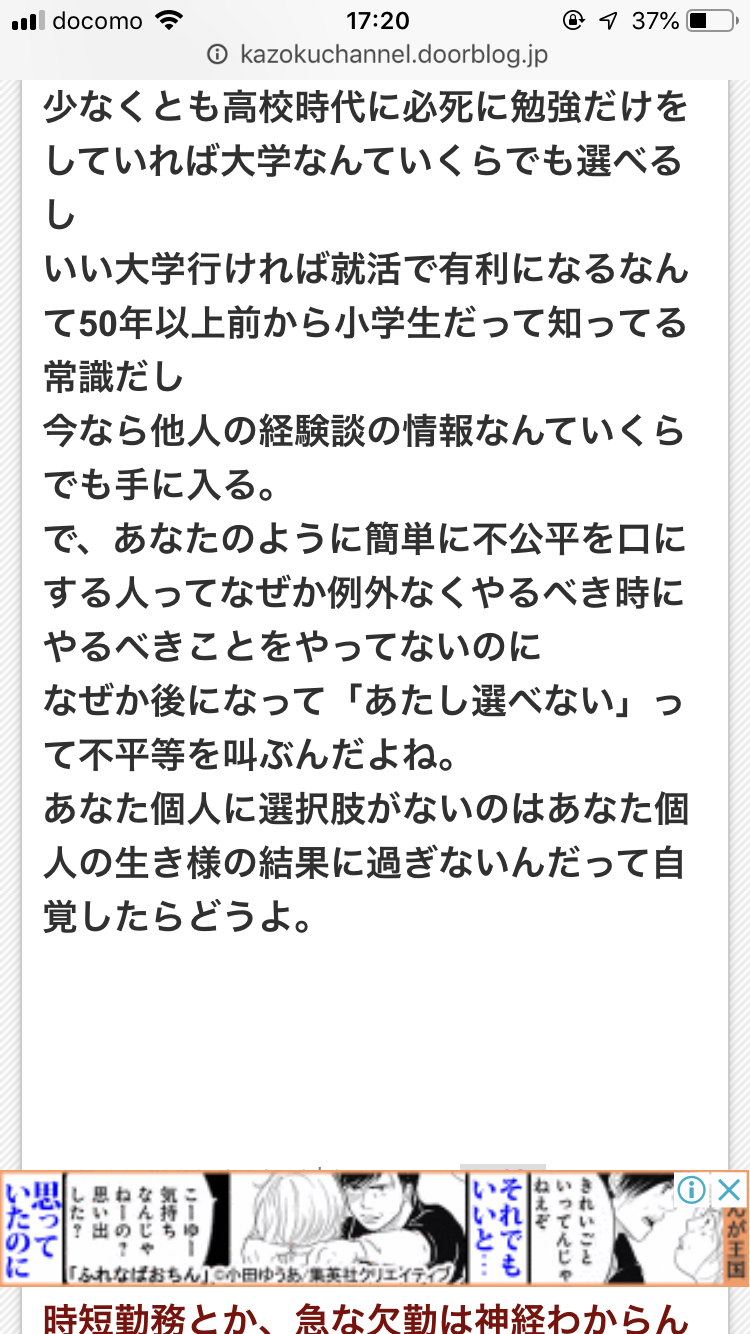The height and width of the screenshot is (1334, 750).
Task: Open the ad info icon
Action: pyautogui.click(x=693, y=1189)
